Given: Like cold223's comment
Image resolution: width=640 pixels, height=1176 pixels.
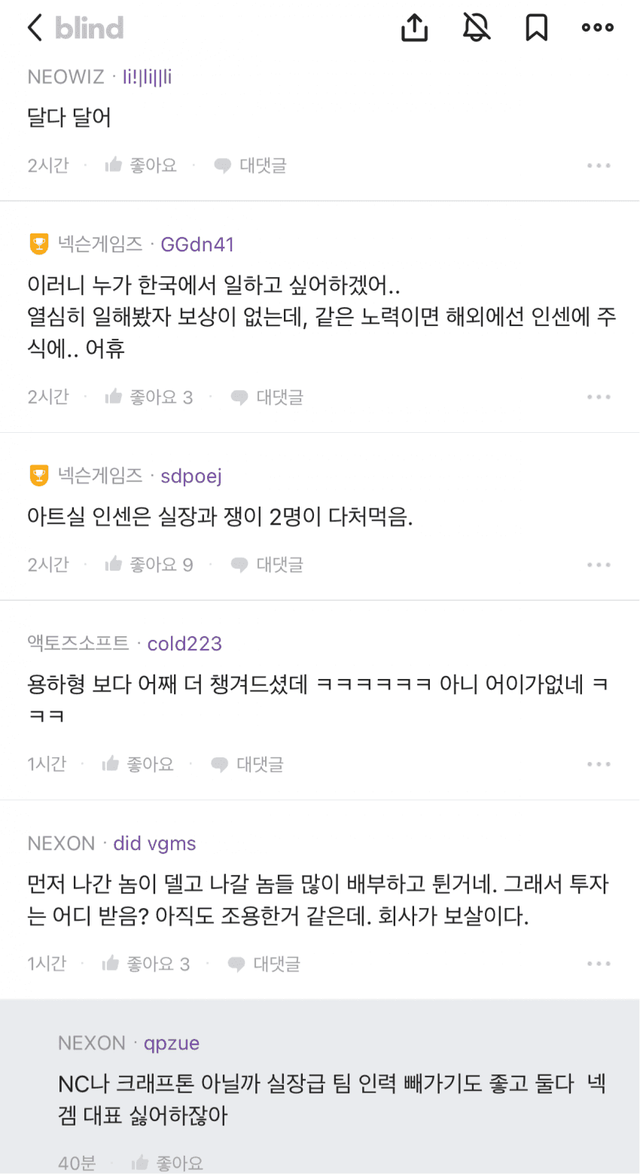Looking at the screenshot, I should 138,764.
